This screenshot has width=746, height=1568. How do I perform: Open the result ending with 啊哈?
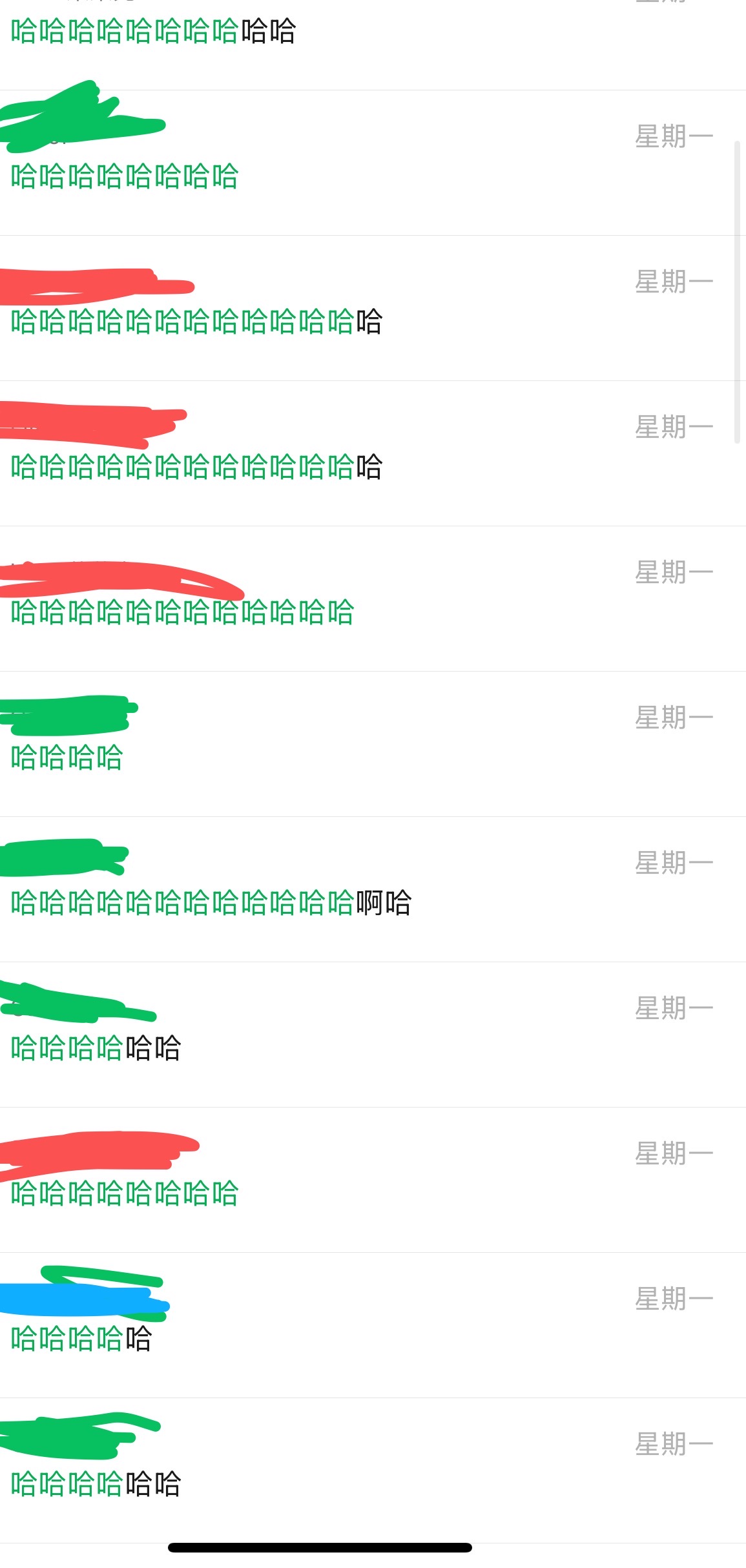[x=373, y=889]
